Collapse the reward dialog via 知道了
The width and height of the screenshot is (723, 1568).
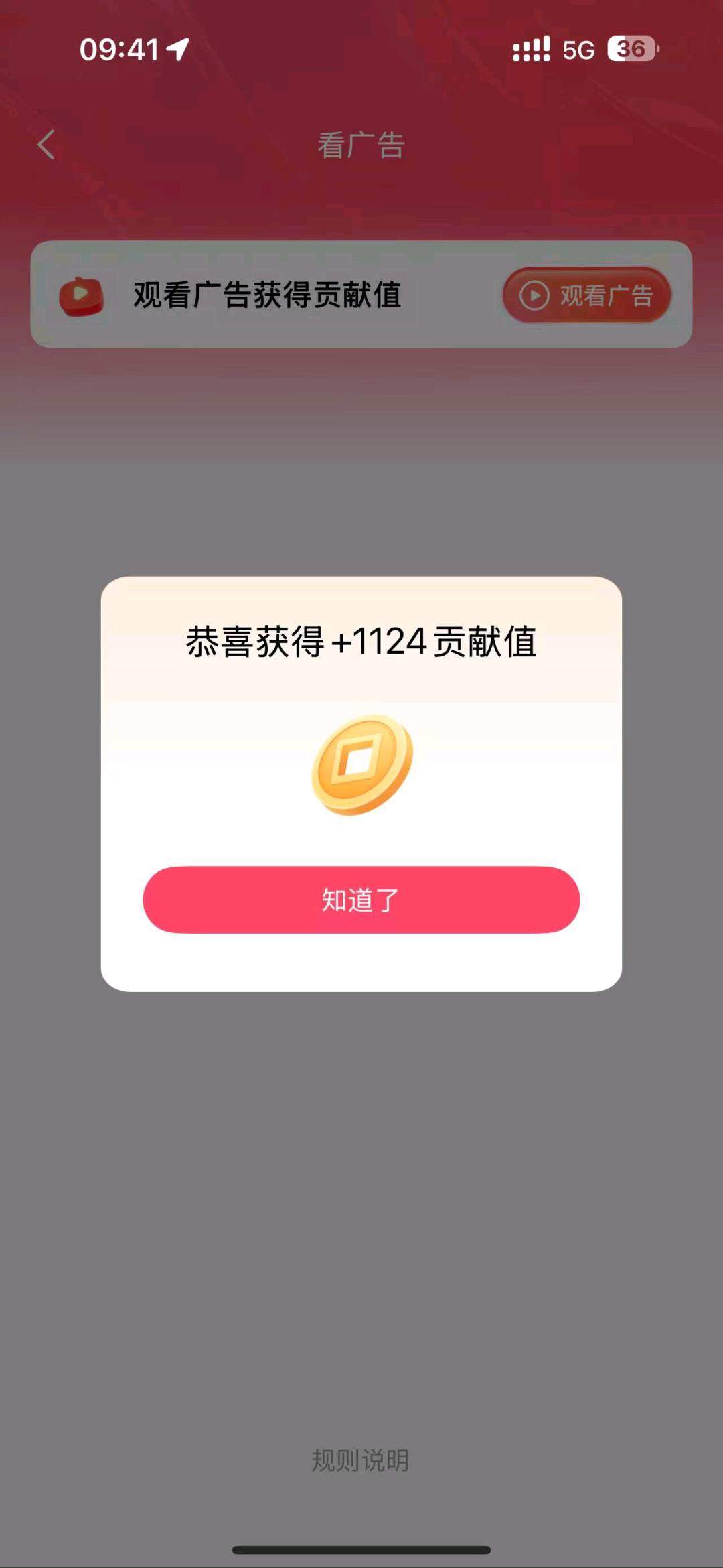click(361, 901)
